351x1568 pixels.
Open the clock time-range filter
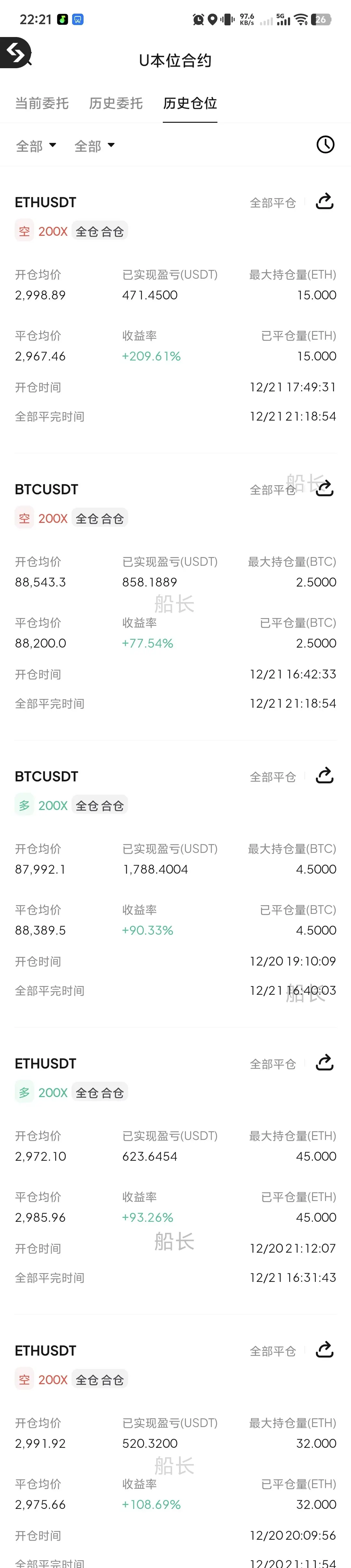coord(325,145)
